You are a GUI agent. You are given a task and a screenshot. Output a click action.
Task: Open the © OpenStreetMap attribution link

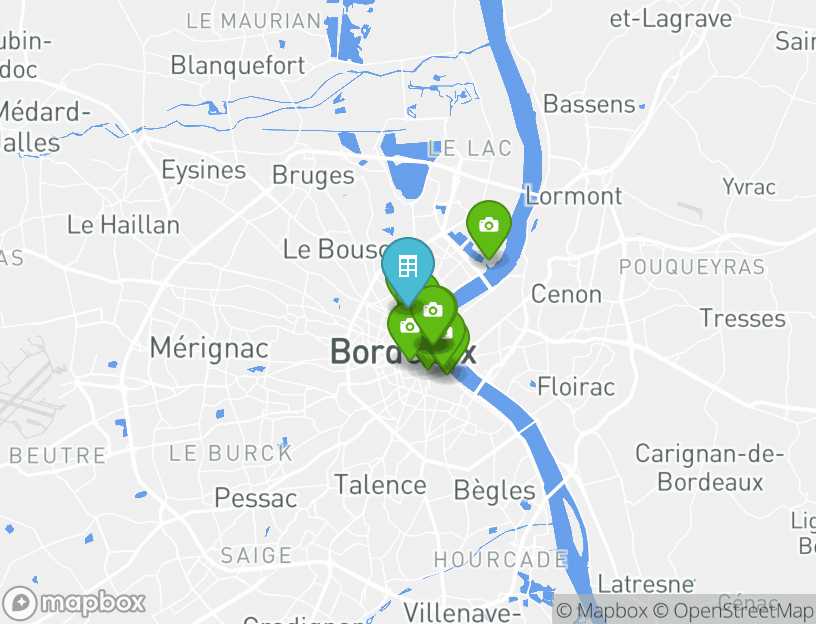pos(734,610)
